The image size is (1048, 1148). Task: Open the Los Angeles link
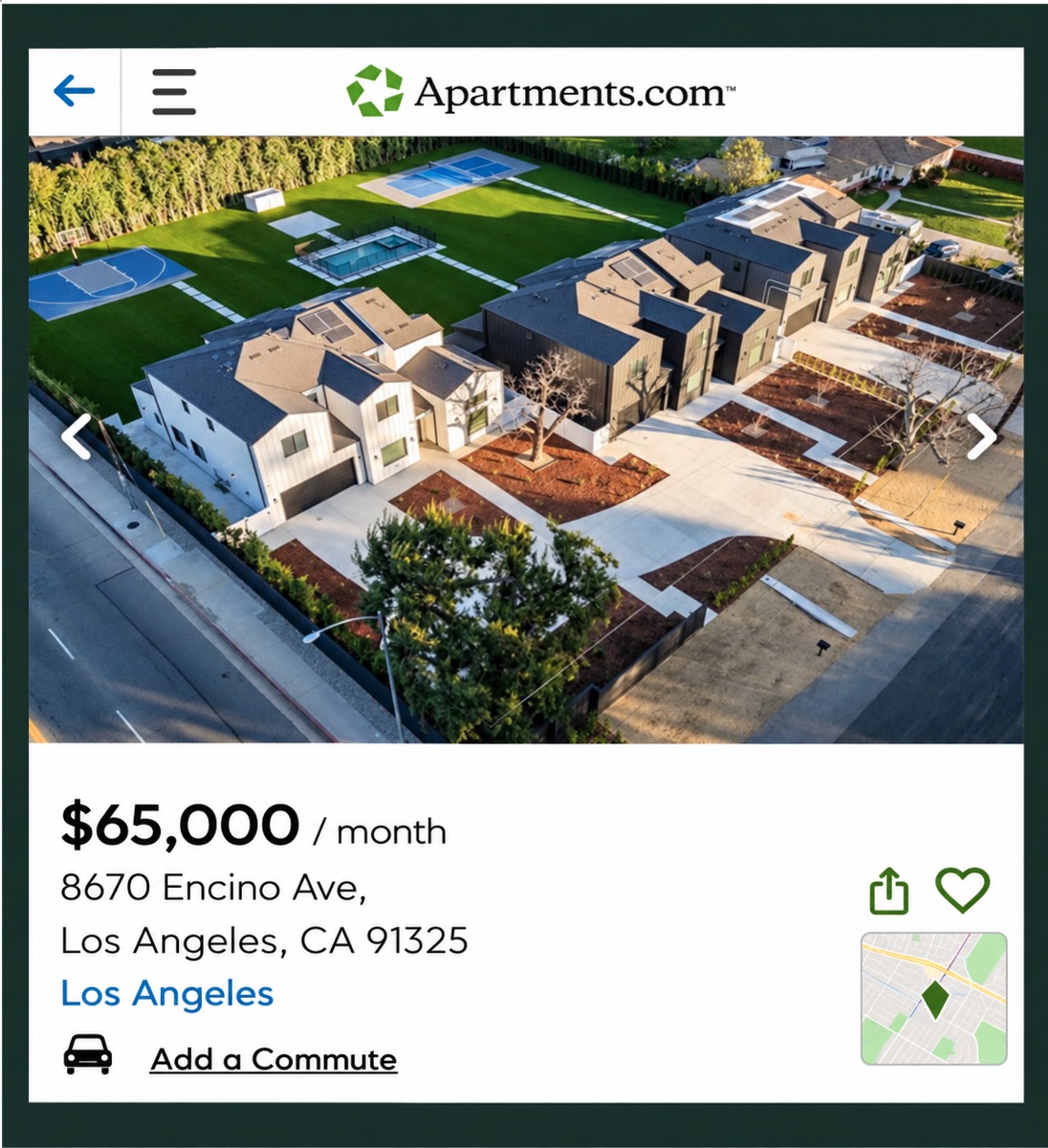tap(166, 994)
